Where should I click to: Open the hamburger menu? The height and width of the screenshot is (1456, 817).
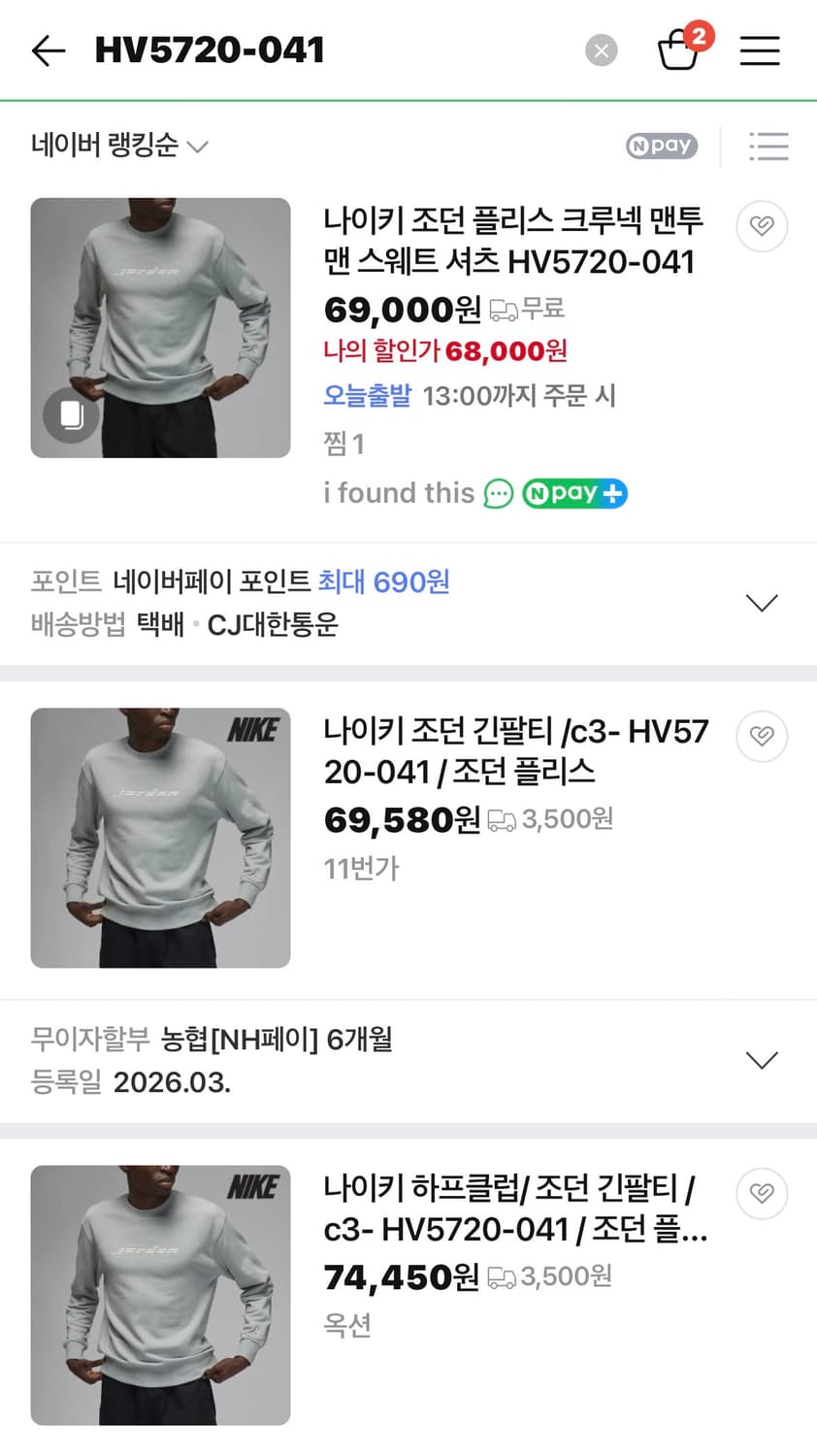760,50
